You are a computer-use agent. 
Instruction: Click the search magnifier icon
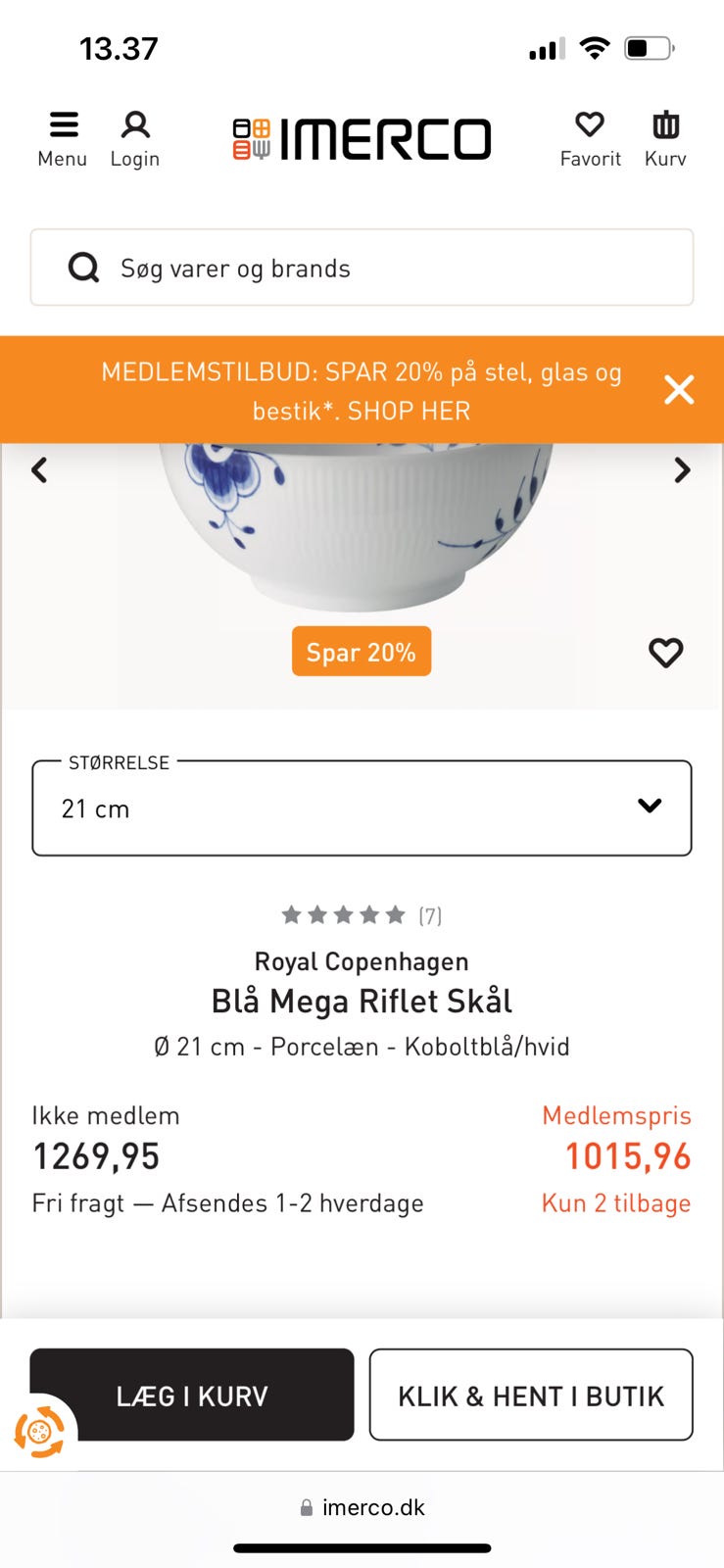click(x=84, y=268)
